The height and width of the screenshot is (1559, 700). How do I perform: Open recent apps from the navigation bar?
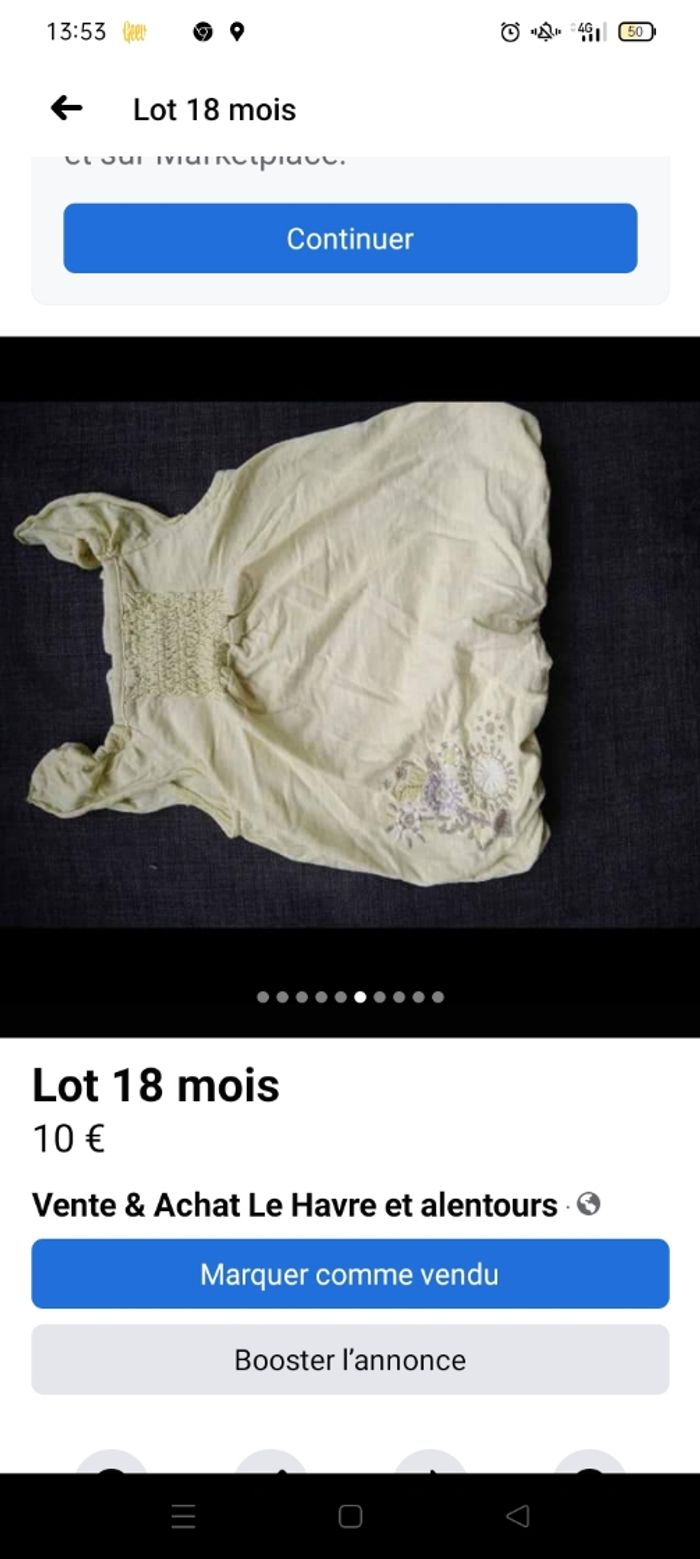pos(183,1517)
